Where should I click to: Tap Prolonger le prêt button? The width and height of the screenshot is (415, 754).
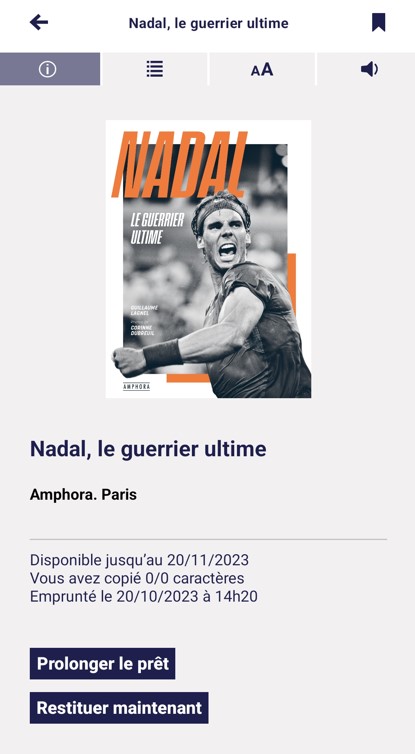[x=102, y=664]
